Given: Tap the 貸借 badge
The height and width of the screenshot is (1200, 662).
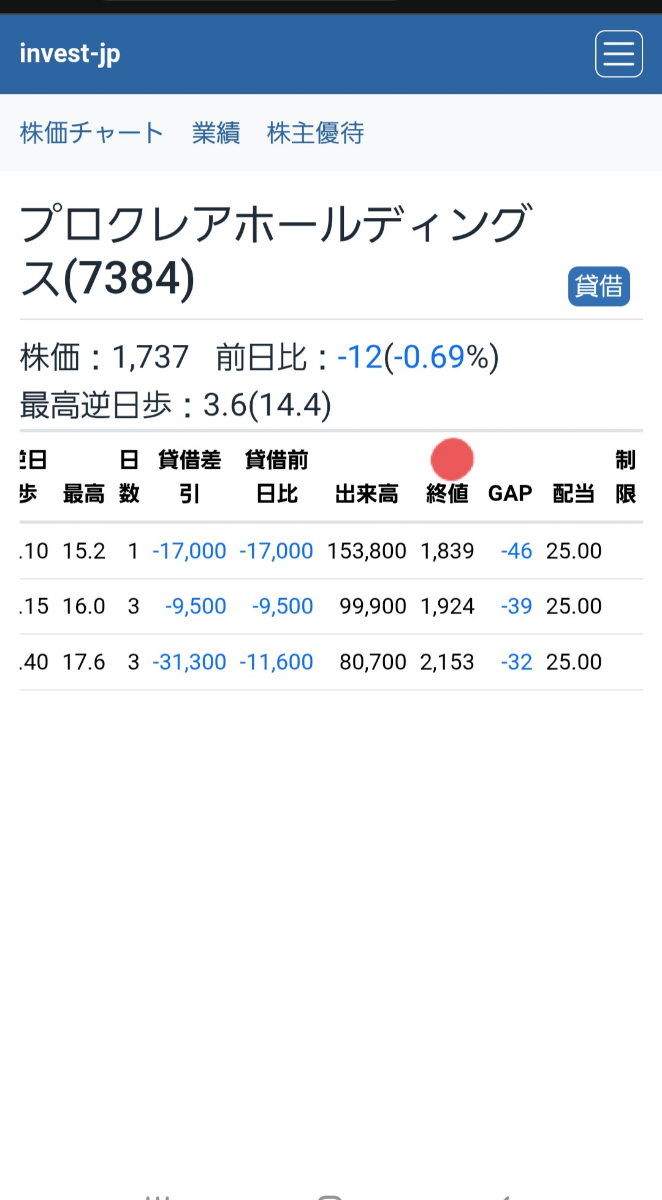Looking at the screenshot, I should 598,287.
